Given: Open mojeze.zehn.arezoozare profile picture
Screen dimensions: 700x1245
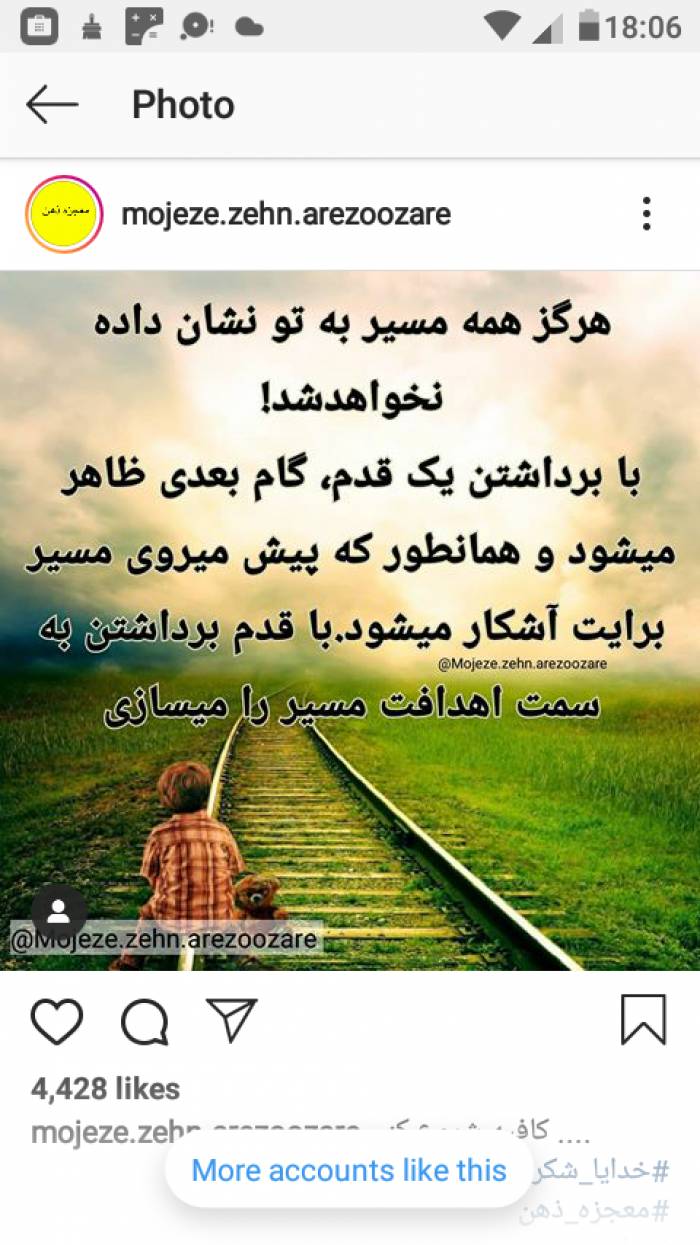Looking at the screenshot, I should 64,214.
